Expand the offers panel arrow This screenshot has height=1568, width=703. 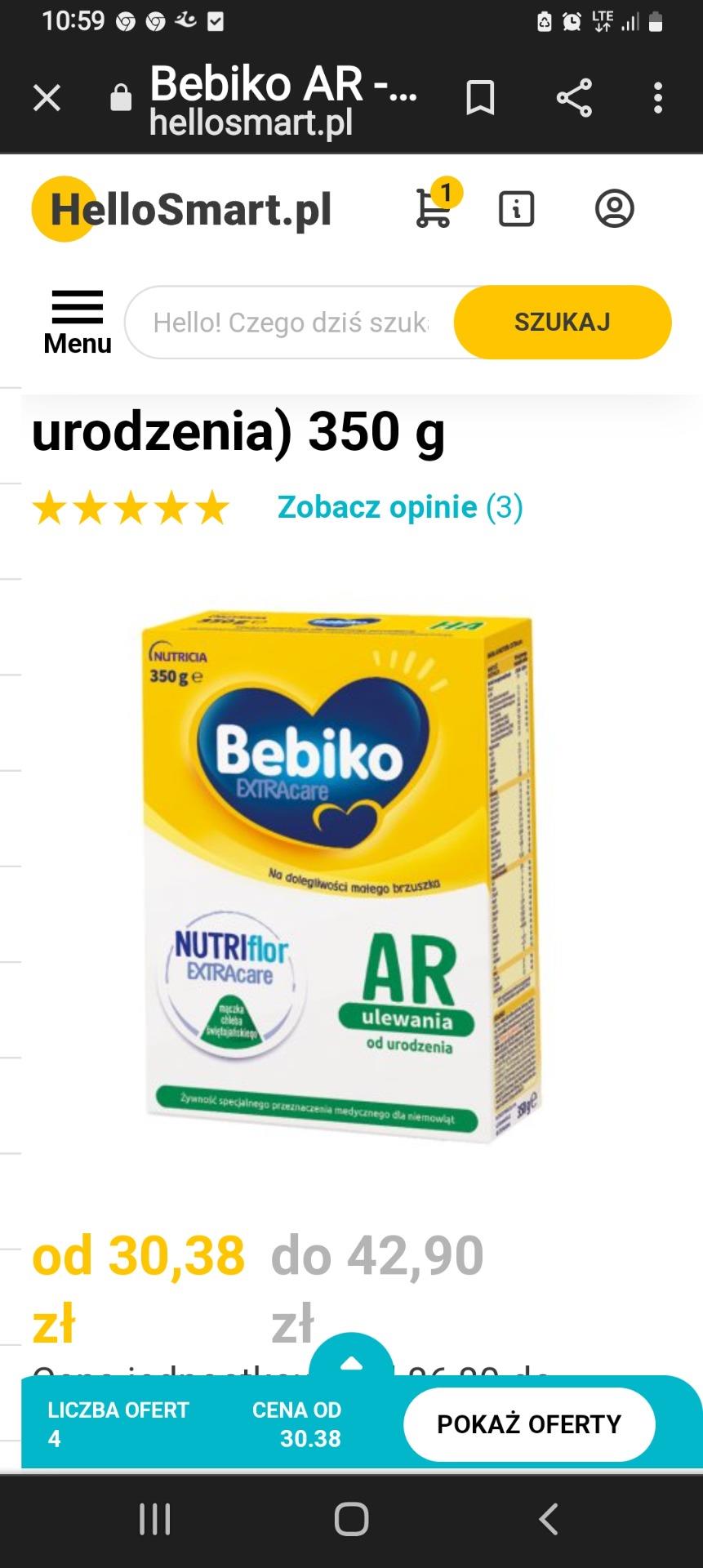[x=351, y=1361]
